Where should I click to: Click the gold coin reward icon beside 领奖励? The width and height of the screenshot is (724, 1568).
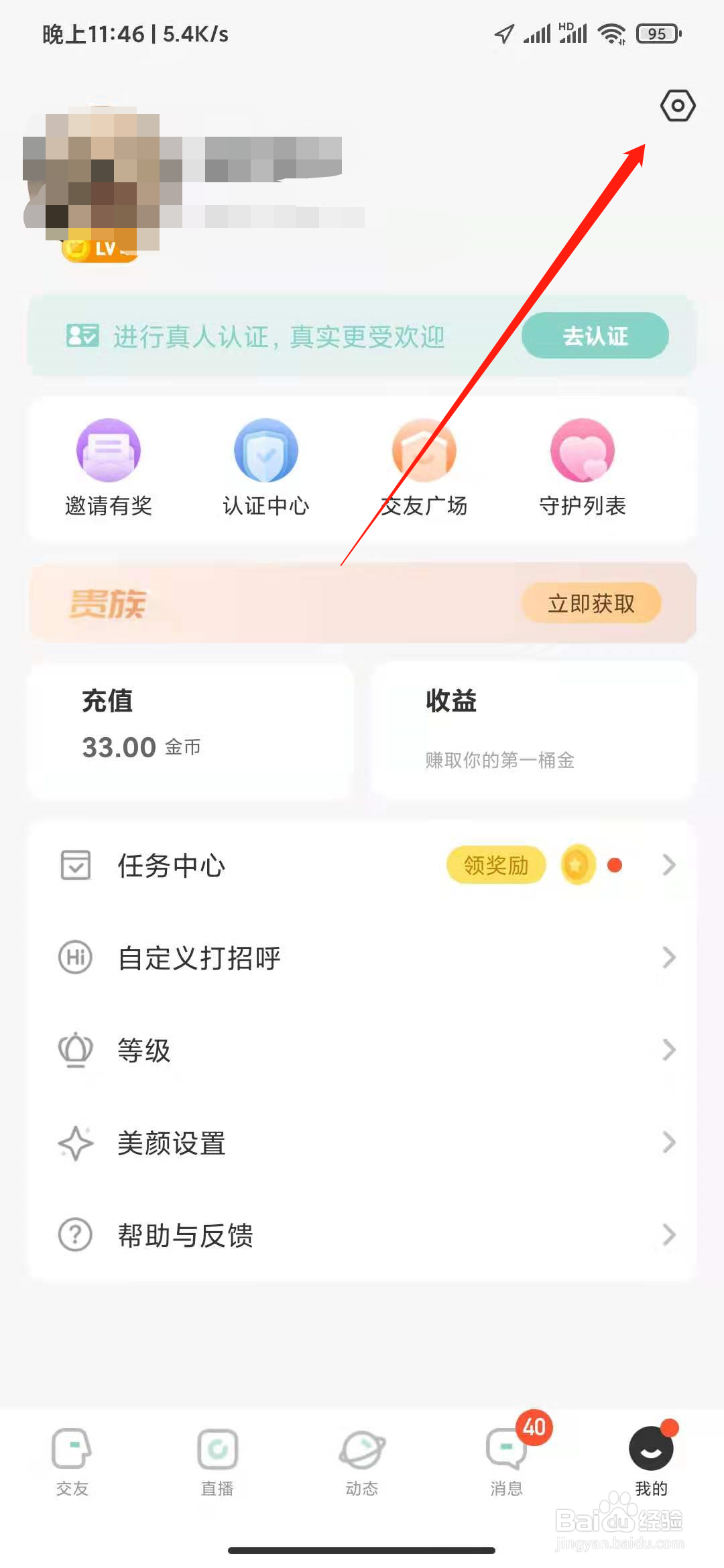(x=577, y=865)
